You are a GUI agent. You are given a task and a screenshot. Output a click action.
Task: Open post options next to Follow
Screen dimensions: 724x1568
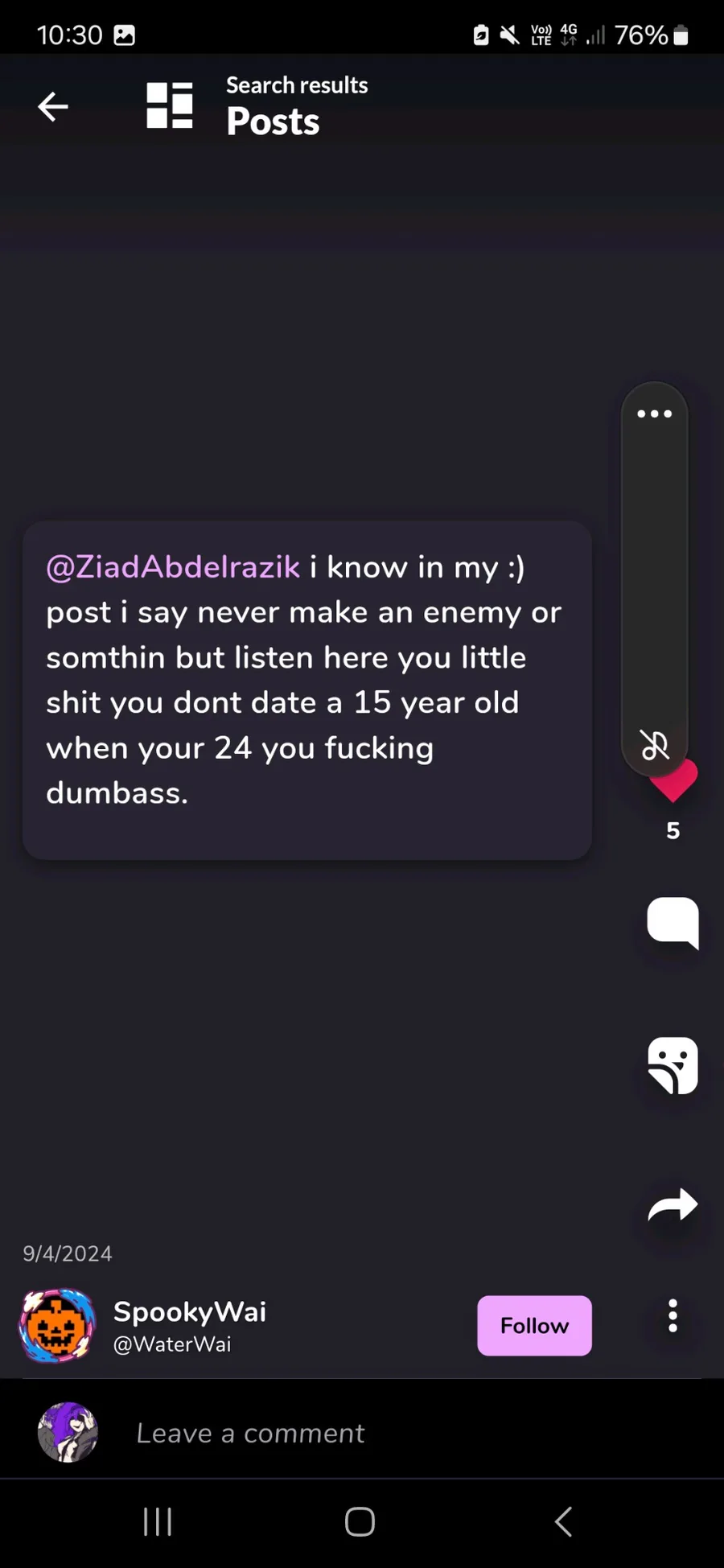point(673,1316)
